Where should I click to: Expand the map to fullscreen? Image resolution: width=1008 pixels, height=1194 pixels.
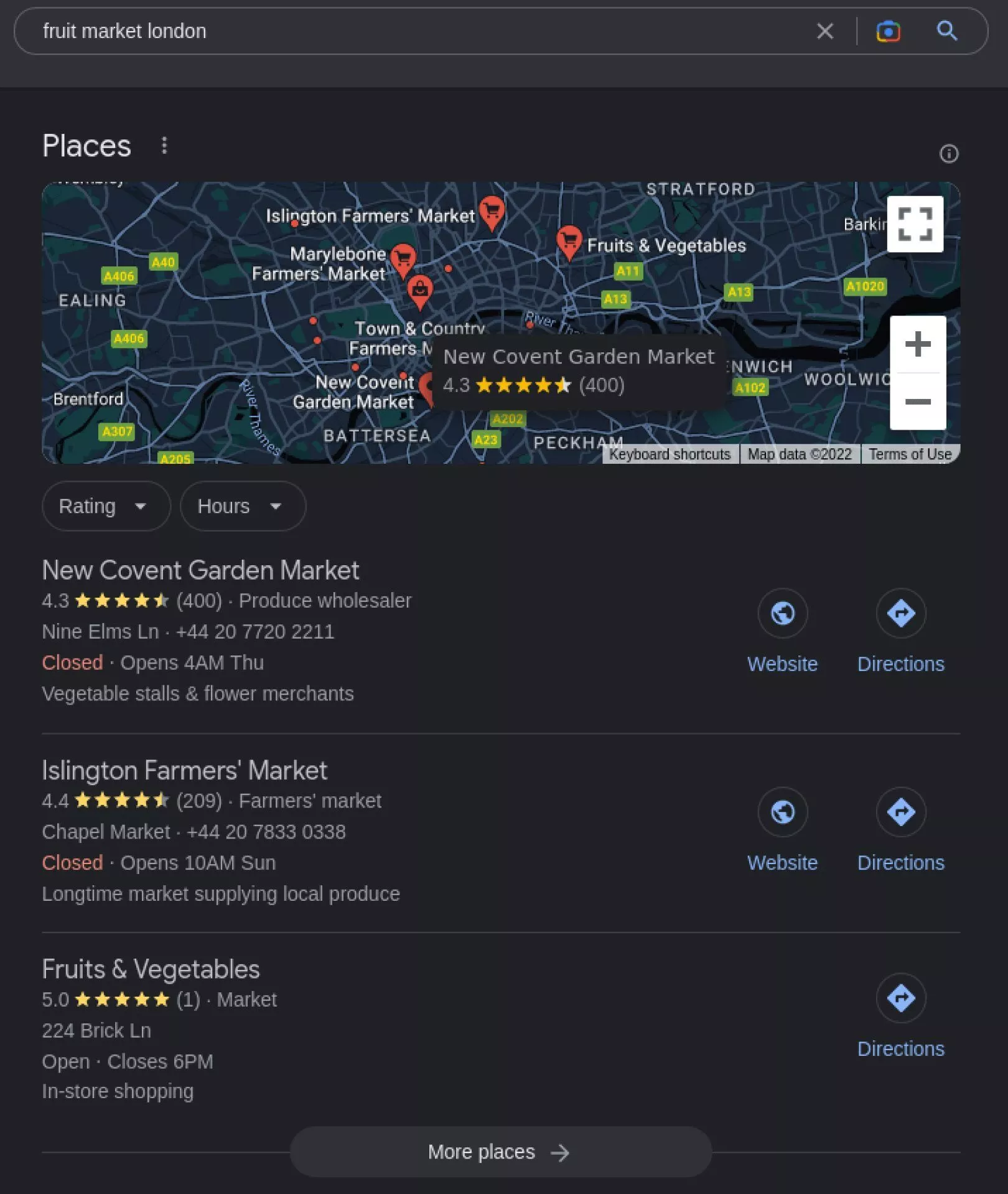[x=915, y=224]
